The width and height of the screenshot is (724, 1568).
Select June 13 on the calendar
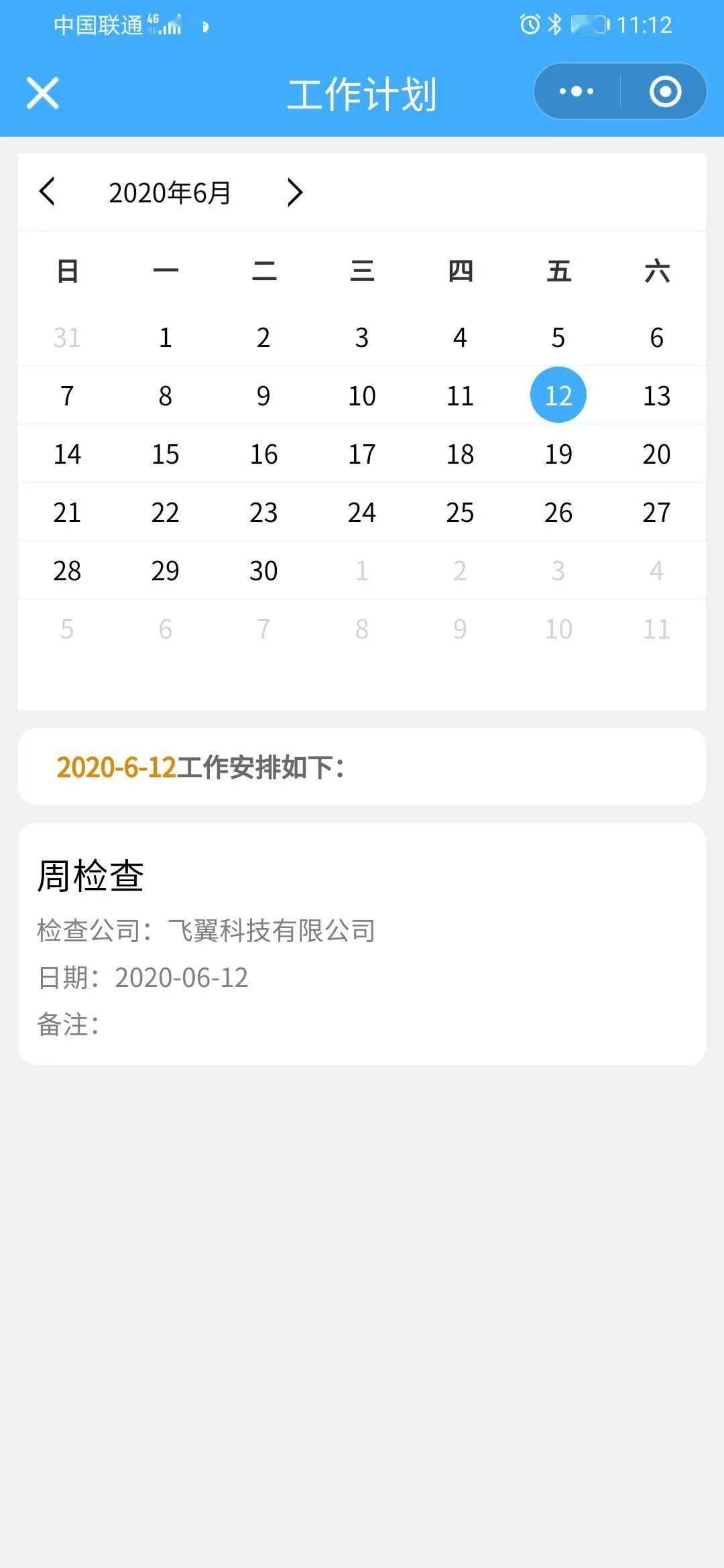(x=656, y=396)
